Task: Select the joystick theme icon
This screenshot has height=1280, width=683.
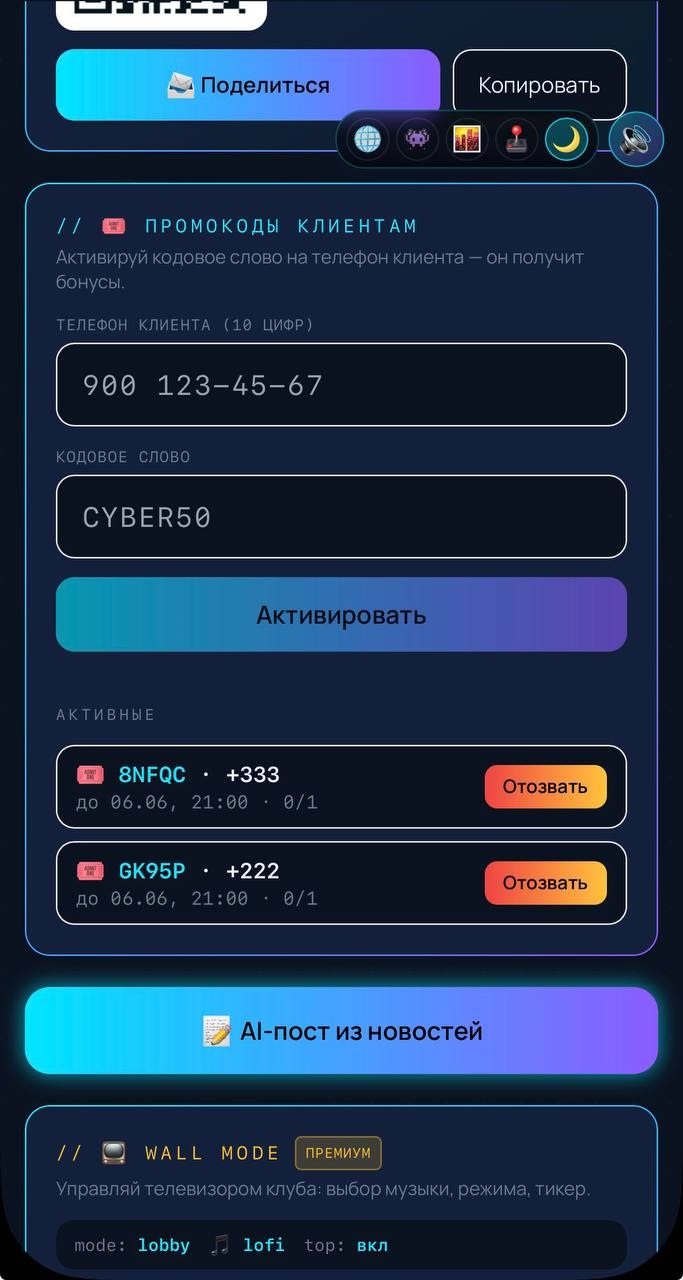Action: [516, 139]
